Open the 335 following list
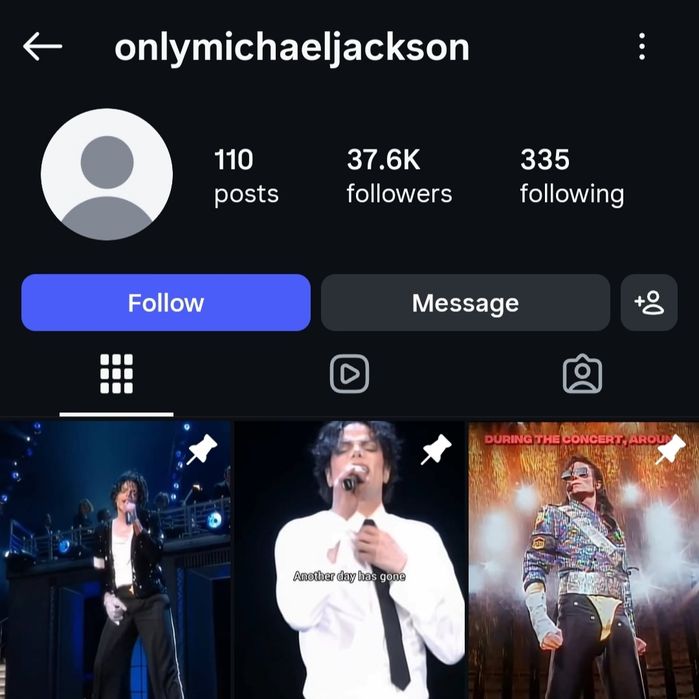Screen dimensions: 699x699 [571, 175]
